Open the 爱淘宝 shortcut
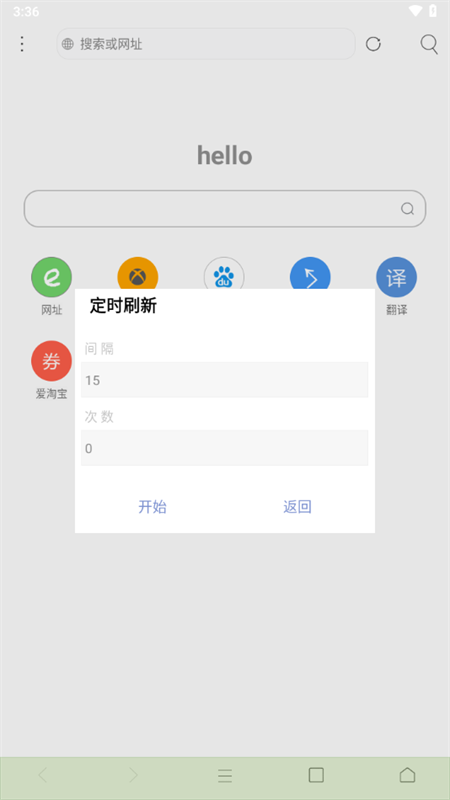 (52, 370)
